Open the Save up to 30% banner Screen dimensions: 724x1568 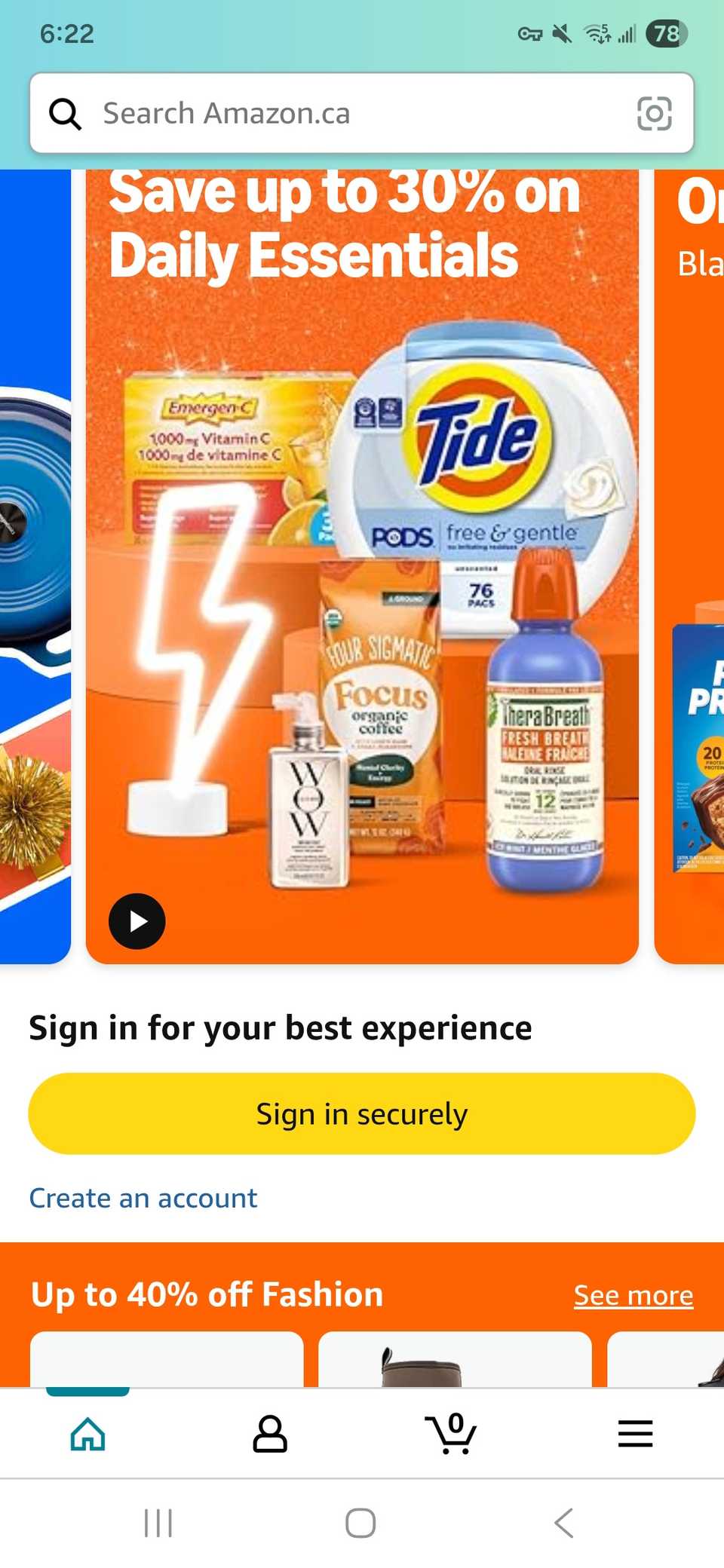point(360,528)
